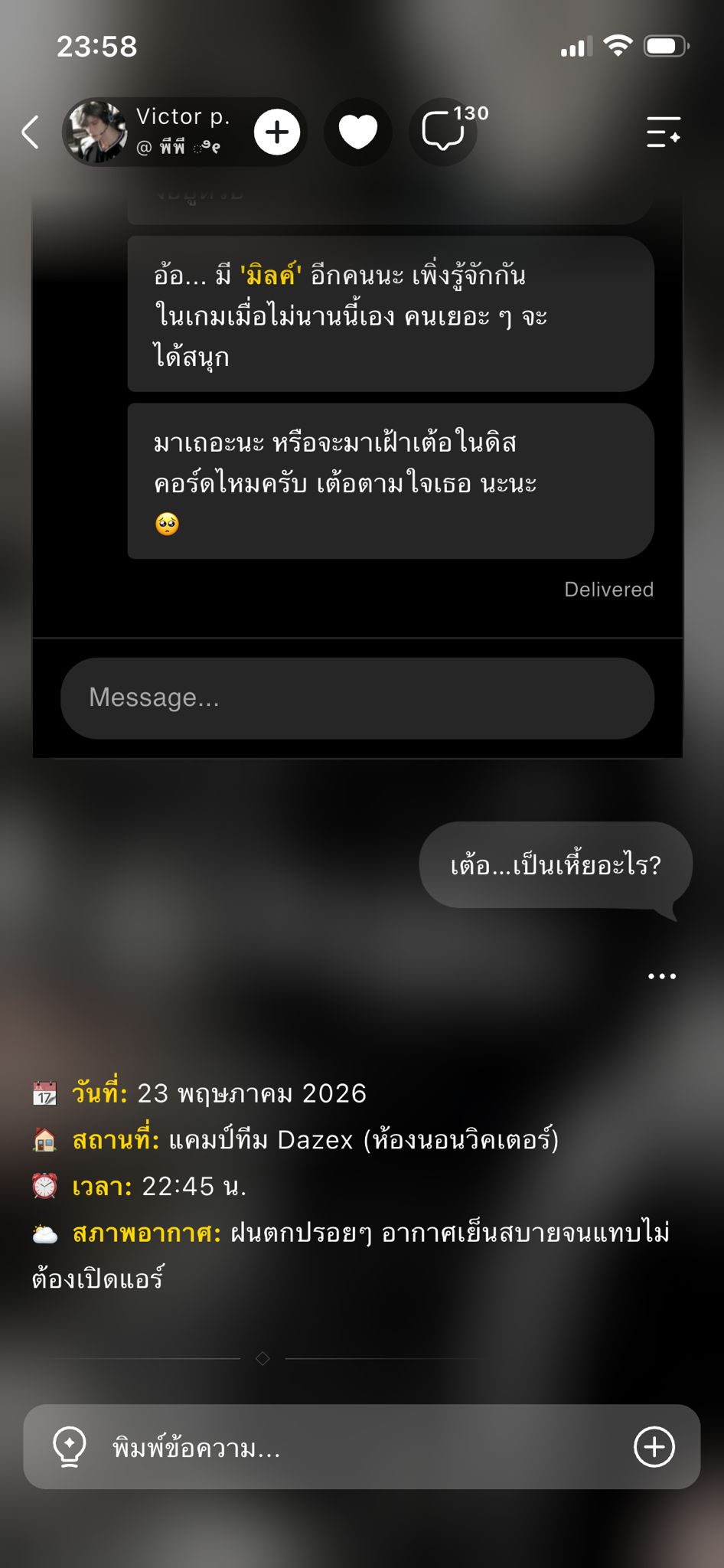Tap the plus button next to Victor p.
This screenshot has width=724, height=1568.
(x=277, y=132)
